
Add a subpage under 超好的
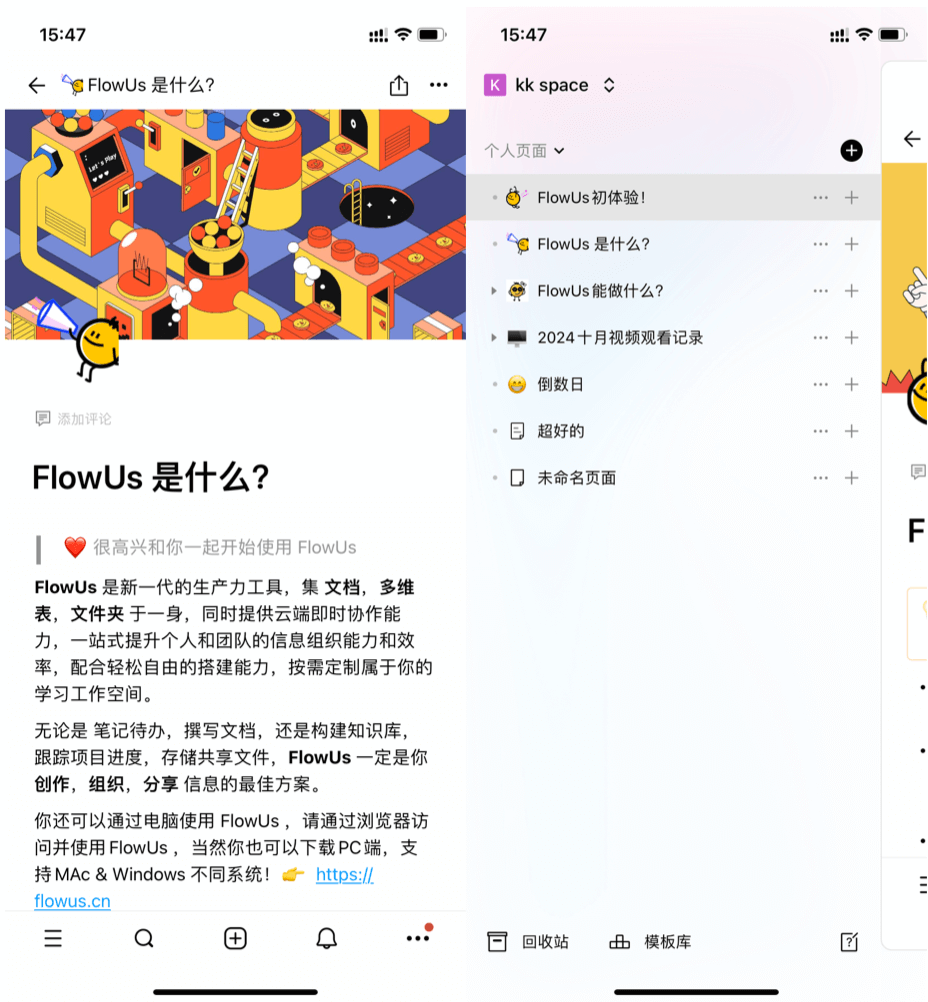pos(851,431)
